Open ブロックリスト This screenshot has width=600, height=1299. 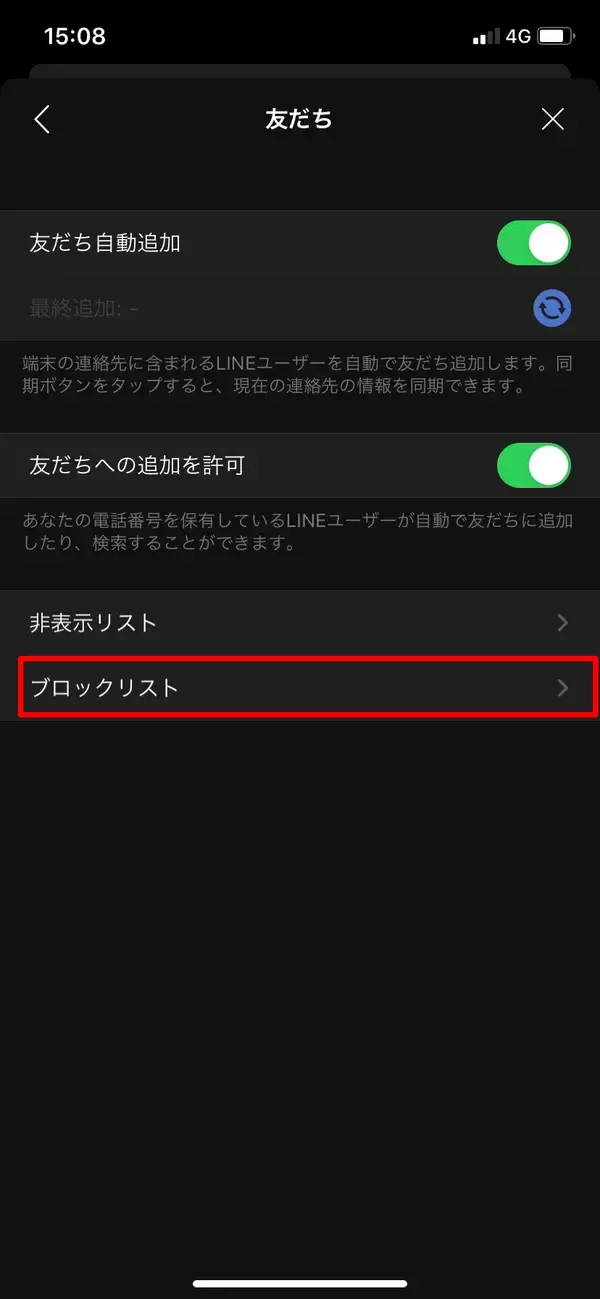[300, 687]
